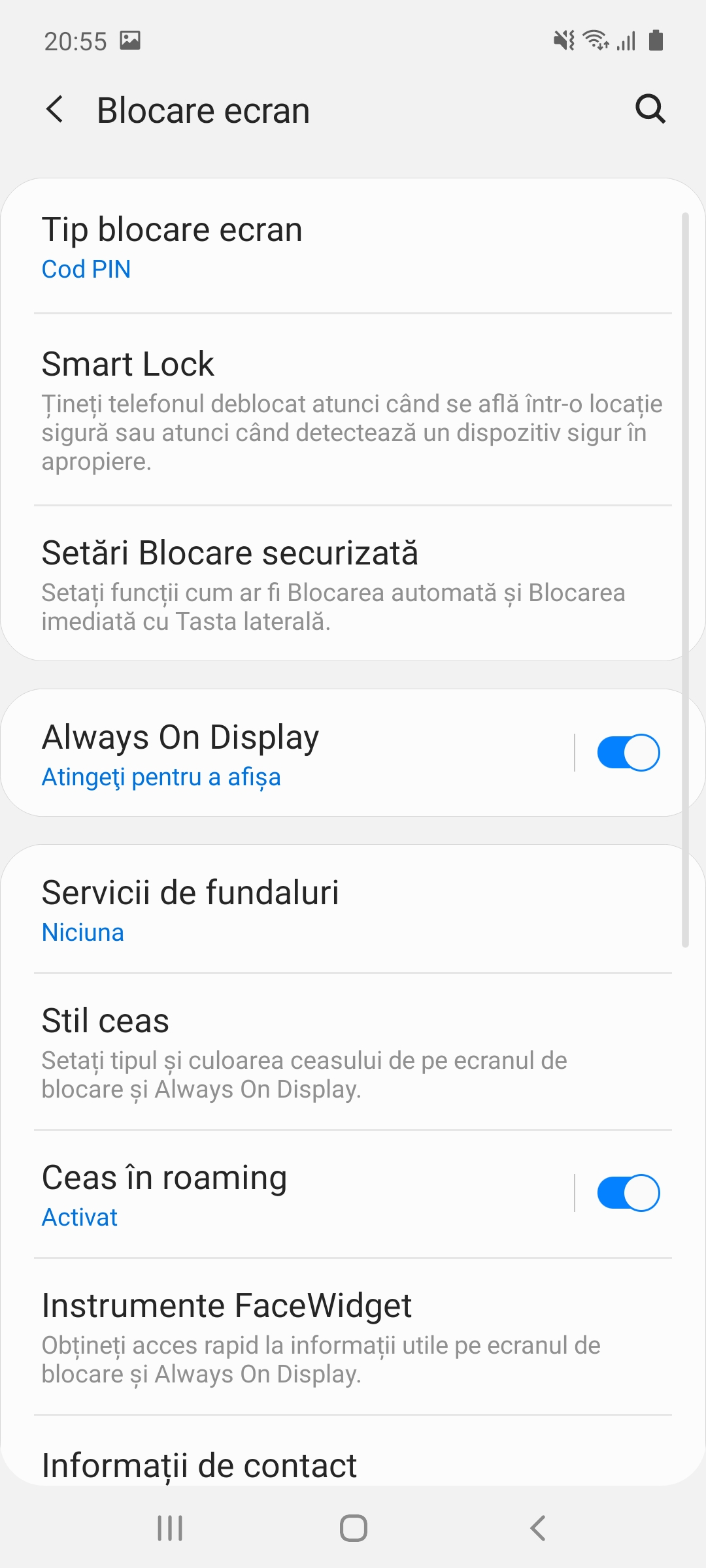Go back from Blocare ecran
The image size is (706, 1568).
coord(55,109)
